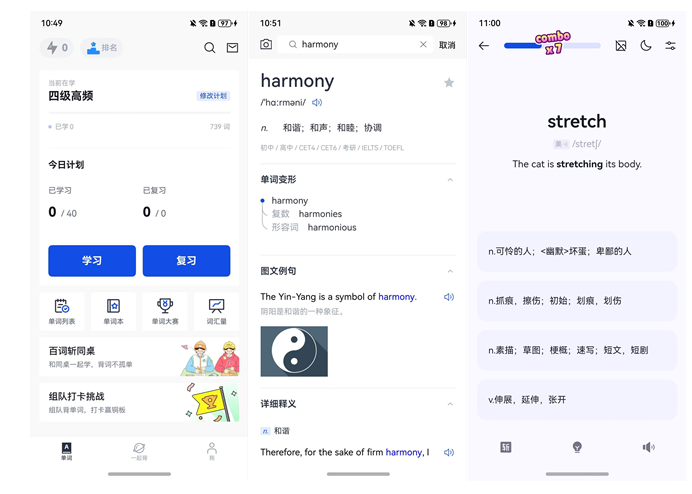
Task: Open the camera icon beside search
Action: (266, 45)
